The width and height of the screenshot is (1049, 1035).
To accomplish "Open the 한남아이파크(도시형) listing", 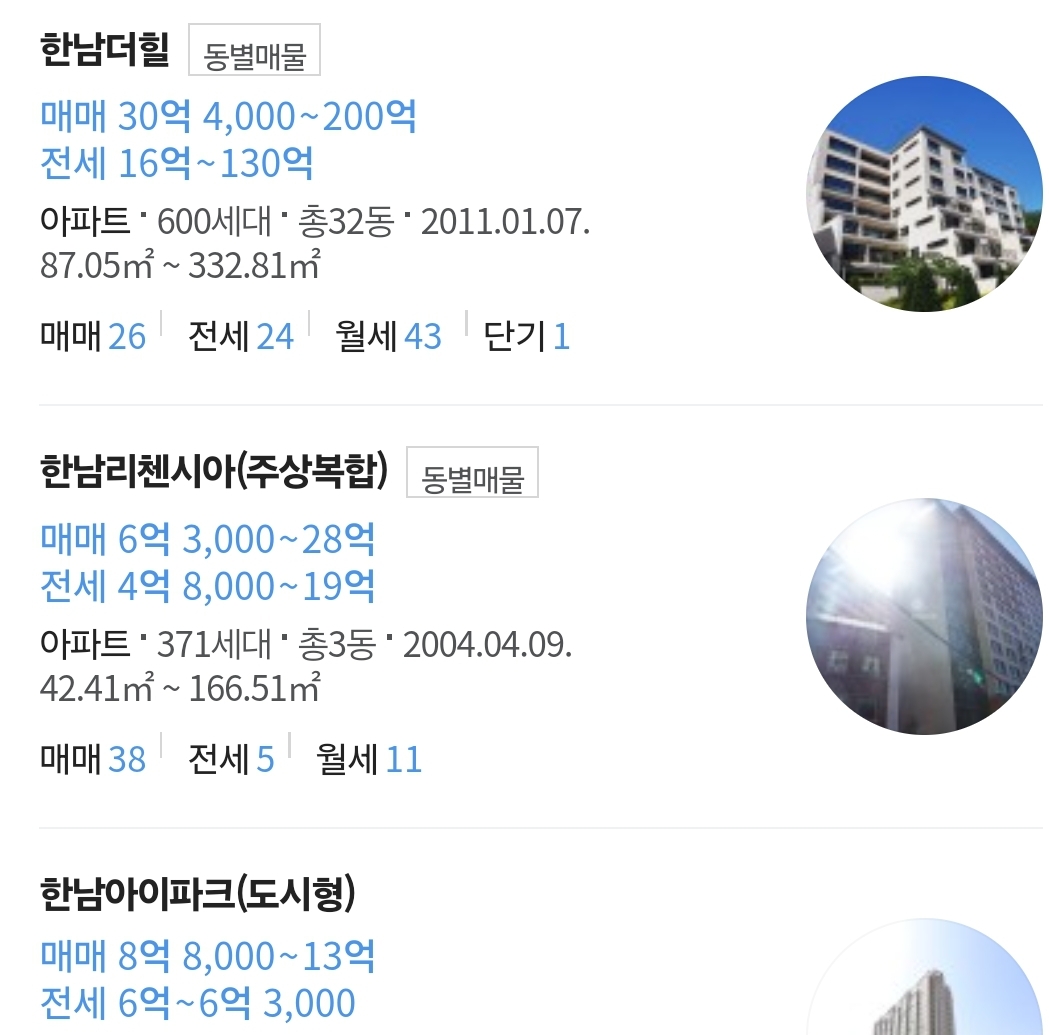I will click(x=197, y=895).
